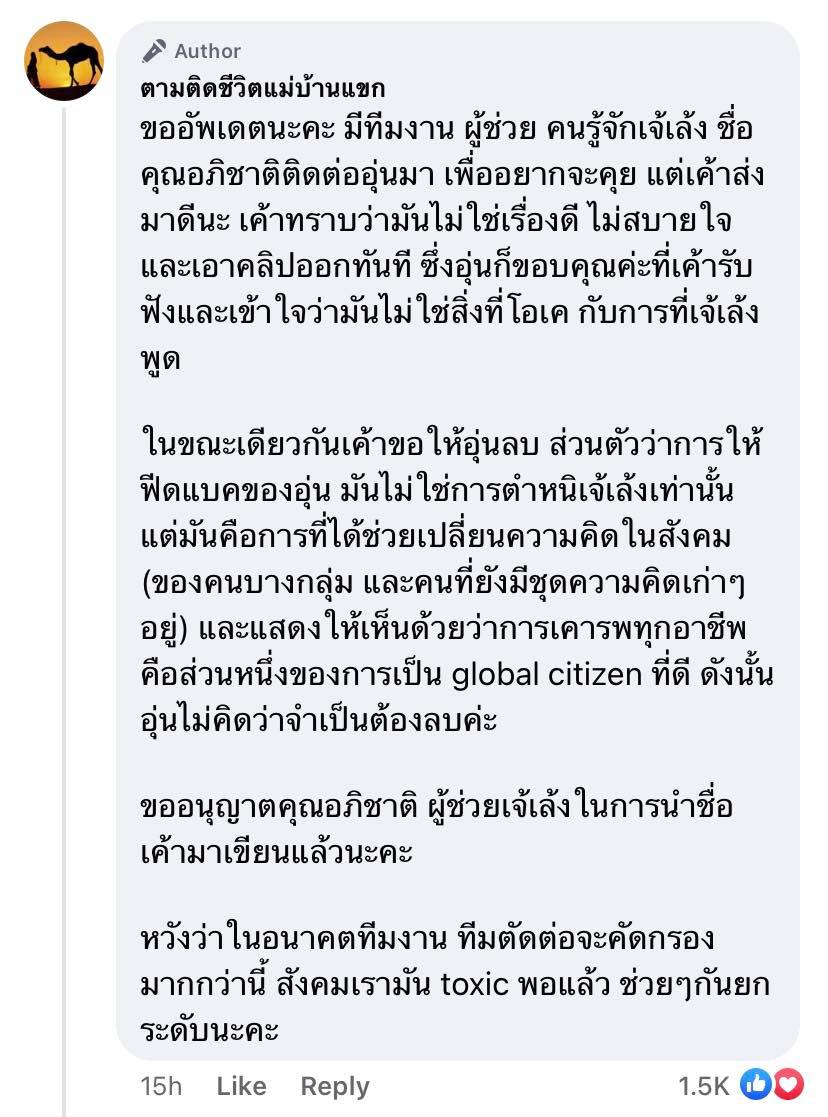Viewport: 828px width, 1117px height.
Task: View the 1.5K reactions on the comment
Action: pos(740,1084)
